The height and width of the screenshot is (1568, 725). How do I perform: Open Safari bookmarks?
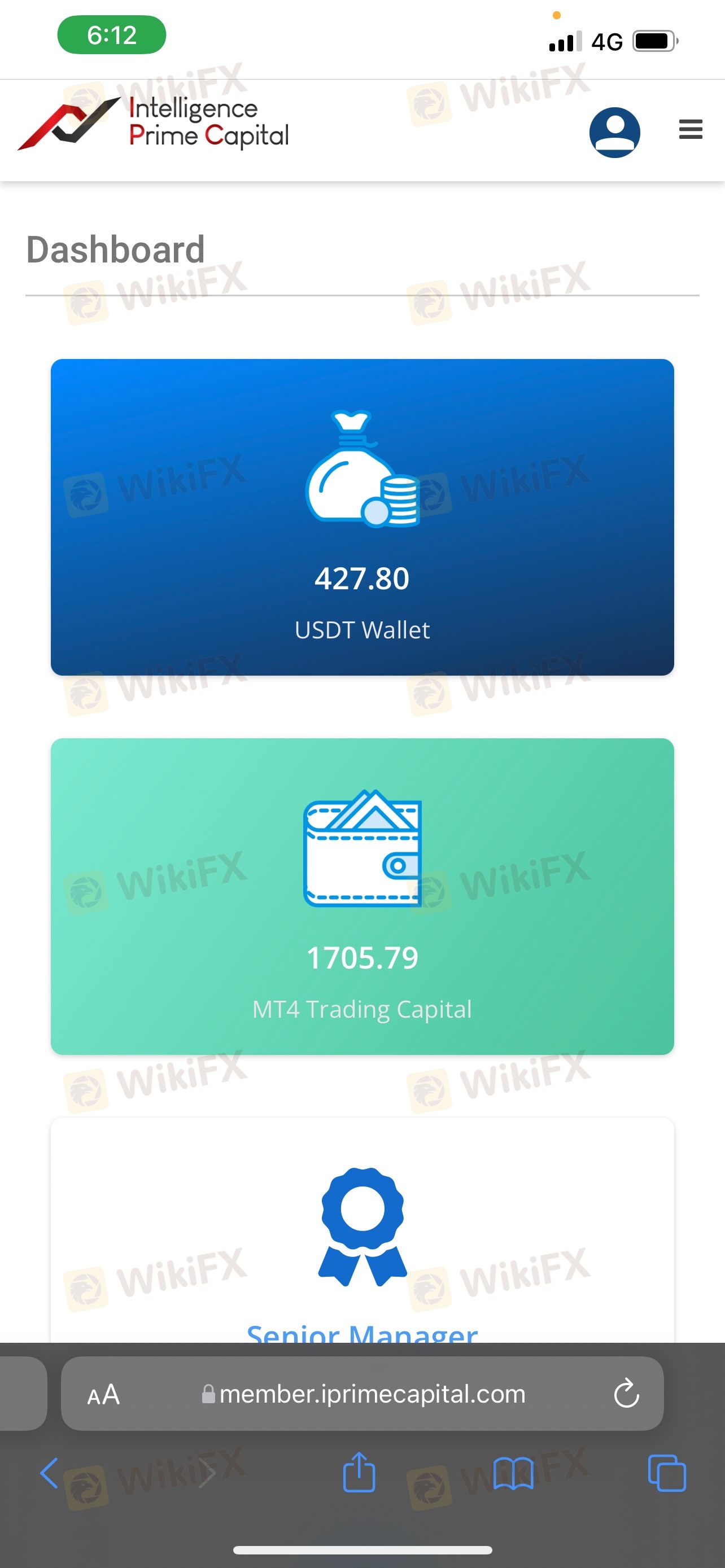click(513, 1474)
